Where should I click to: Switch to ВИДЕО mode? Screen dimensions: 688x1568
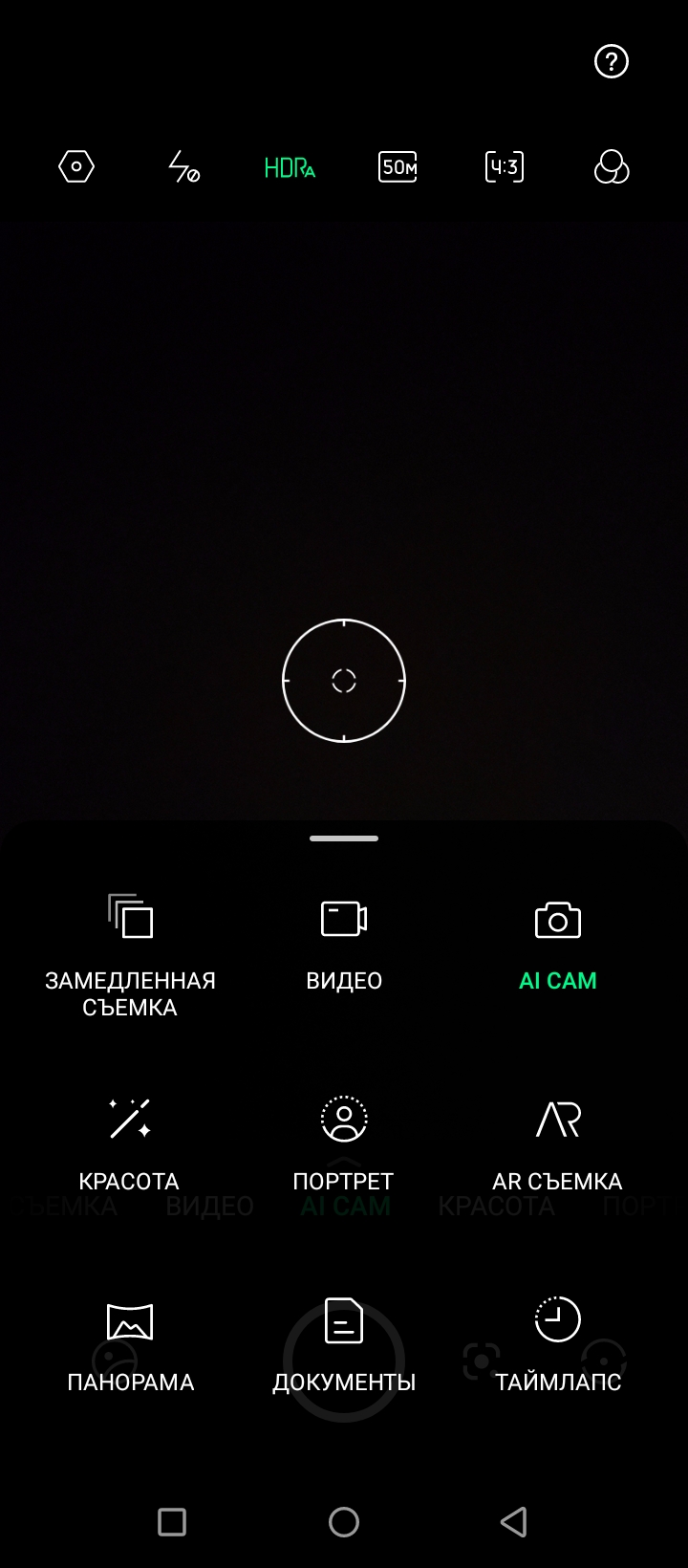(x=344, y=944)
